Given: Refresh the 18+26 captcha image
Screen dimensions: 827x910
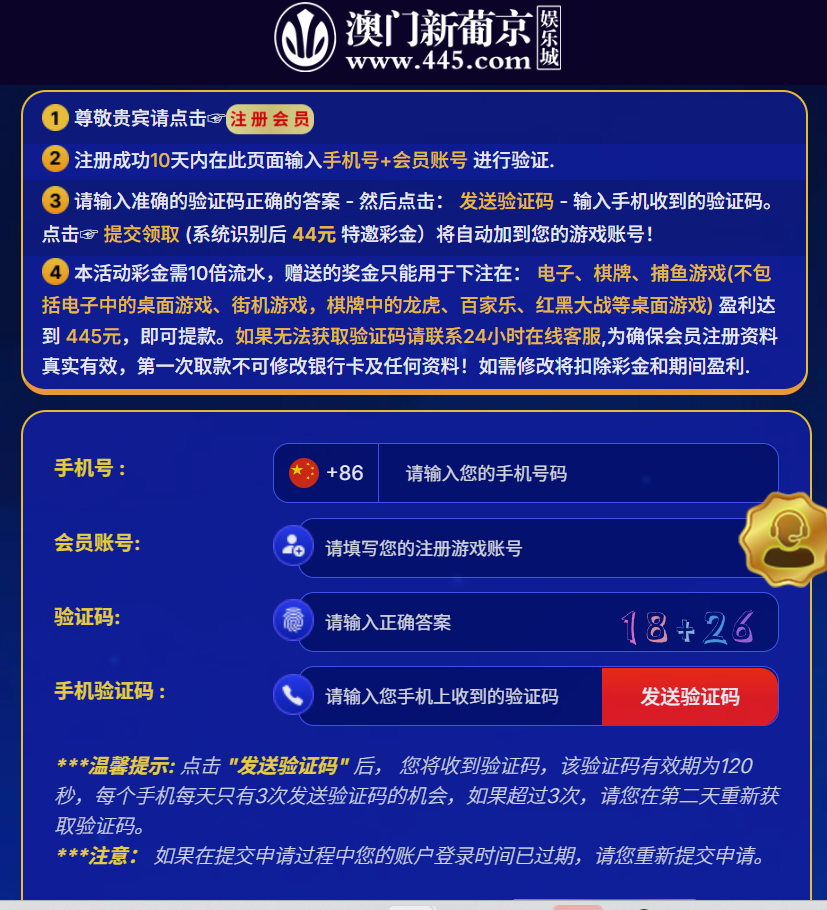Looking at the screenshot, I should point(687,627).
